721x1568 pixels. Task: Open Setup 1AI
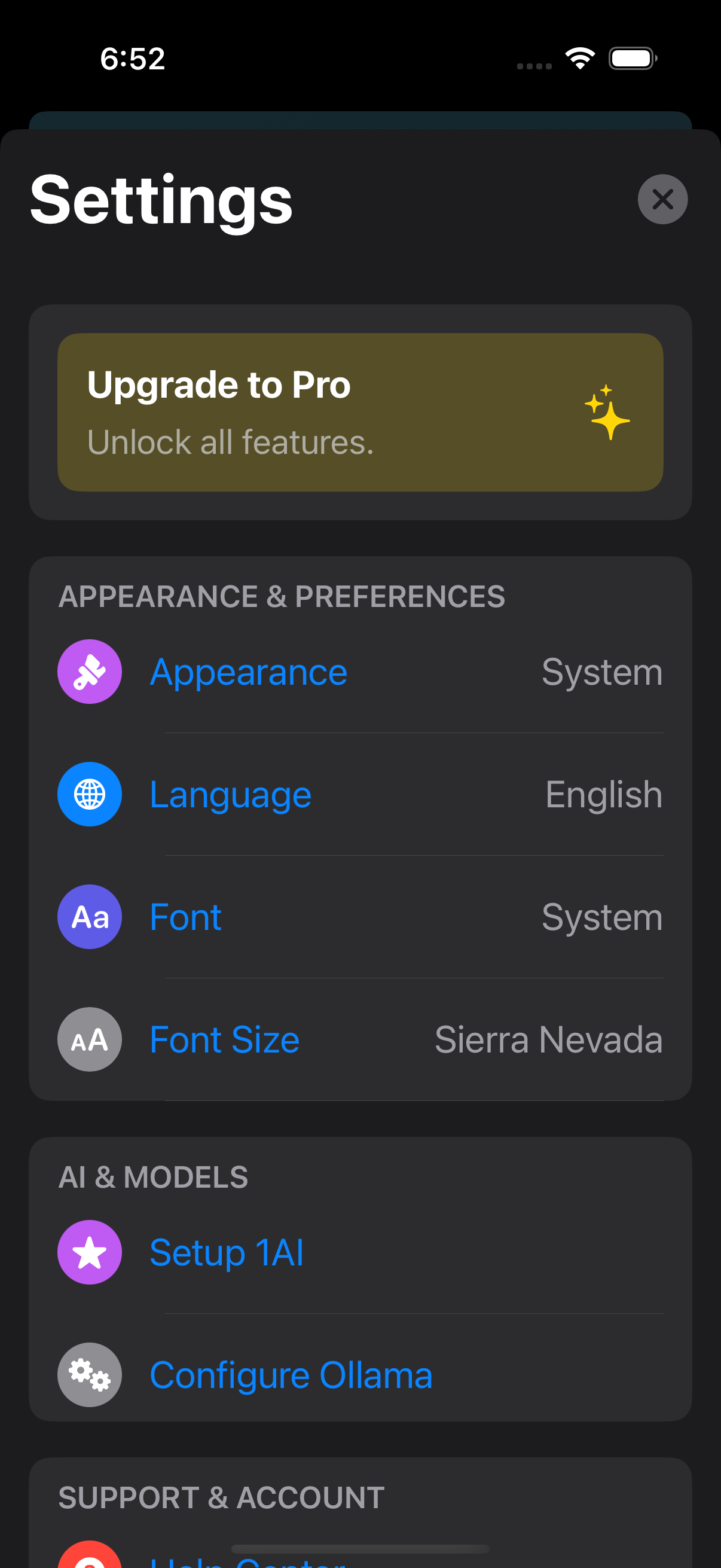click(x=360, y=1252)
